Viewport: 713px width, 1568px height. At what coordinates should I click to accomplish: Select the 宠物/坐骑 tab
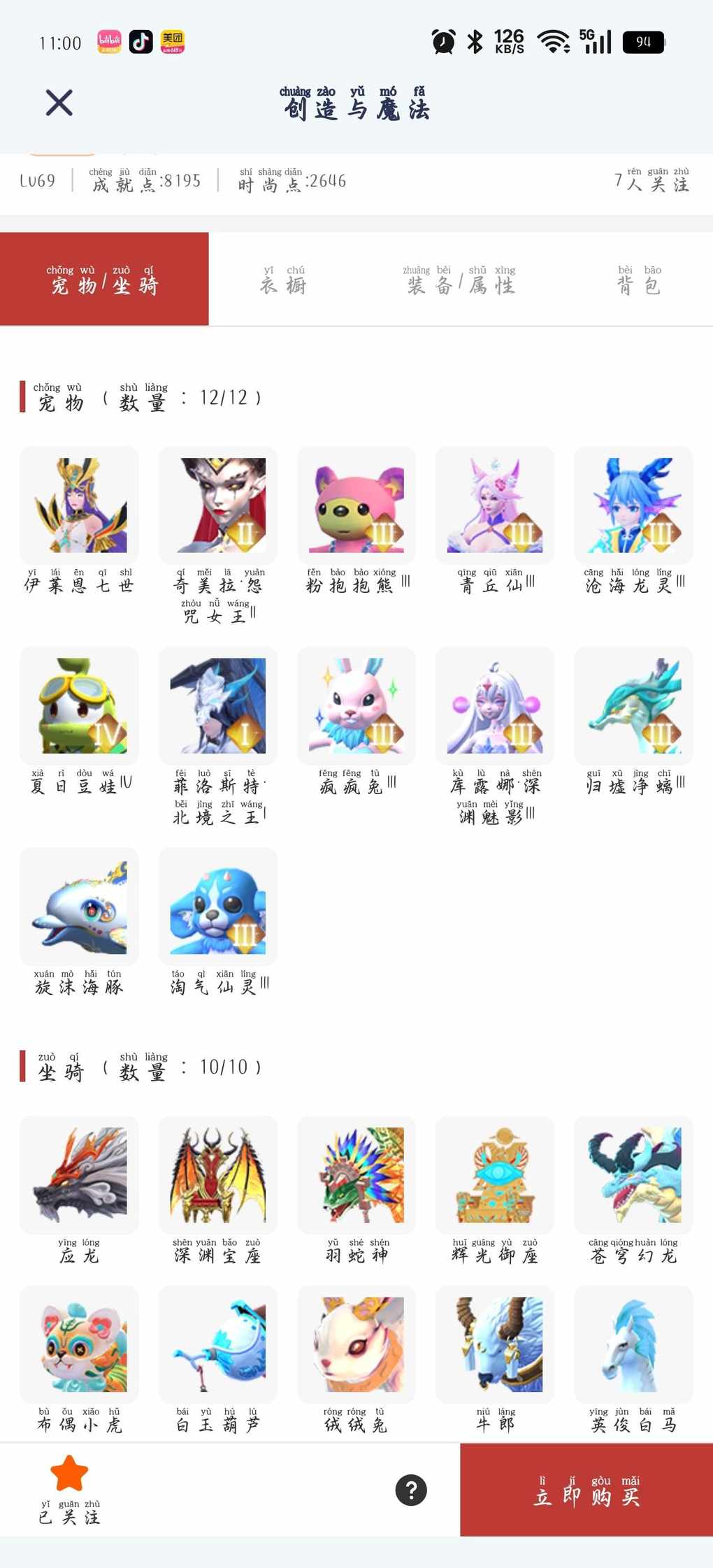(104, 280)
